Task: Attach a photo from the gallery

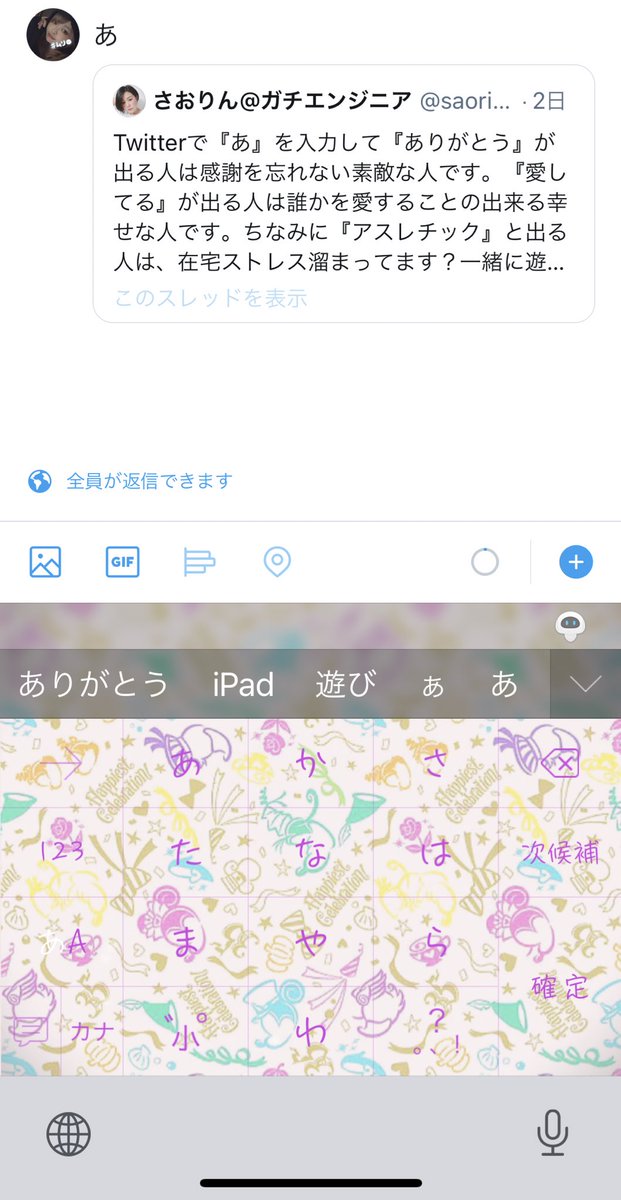Action: tap(45, 562)
